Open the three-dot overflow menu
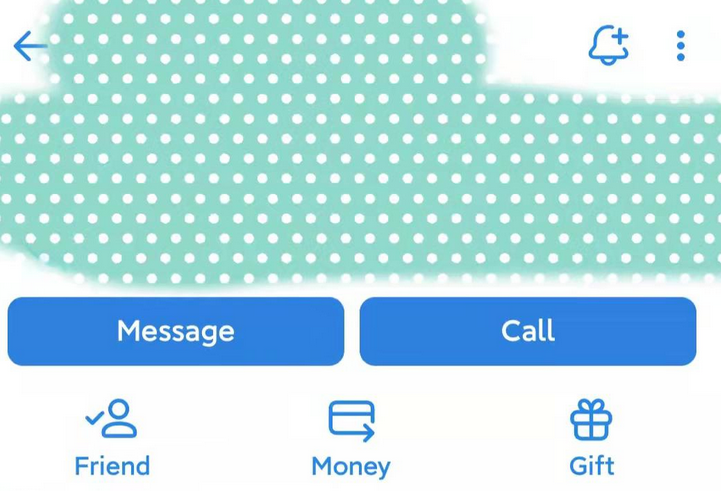The width and height of the screenshot is (721, 491). pos(680,46)
